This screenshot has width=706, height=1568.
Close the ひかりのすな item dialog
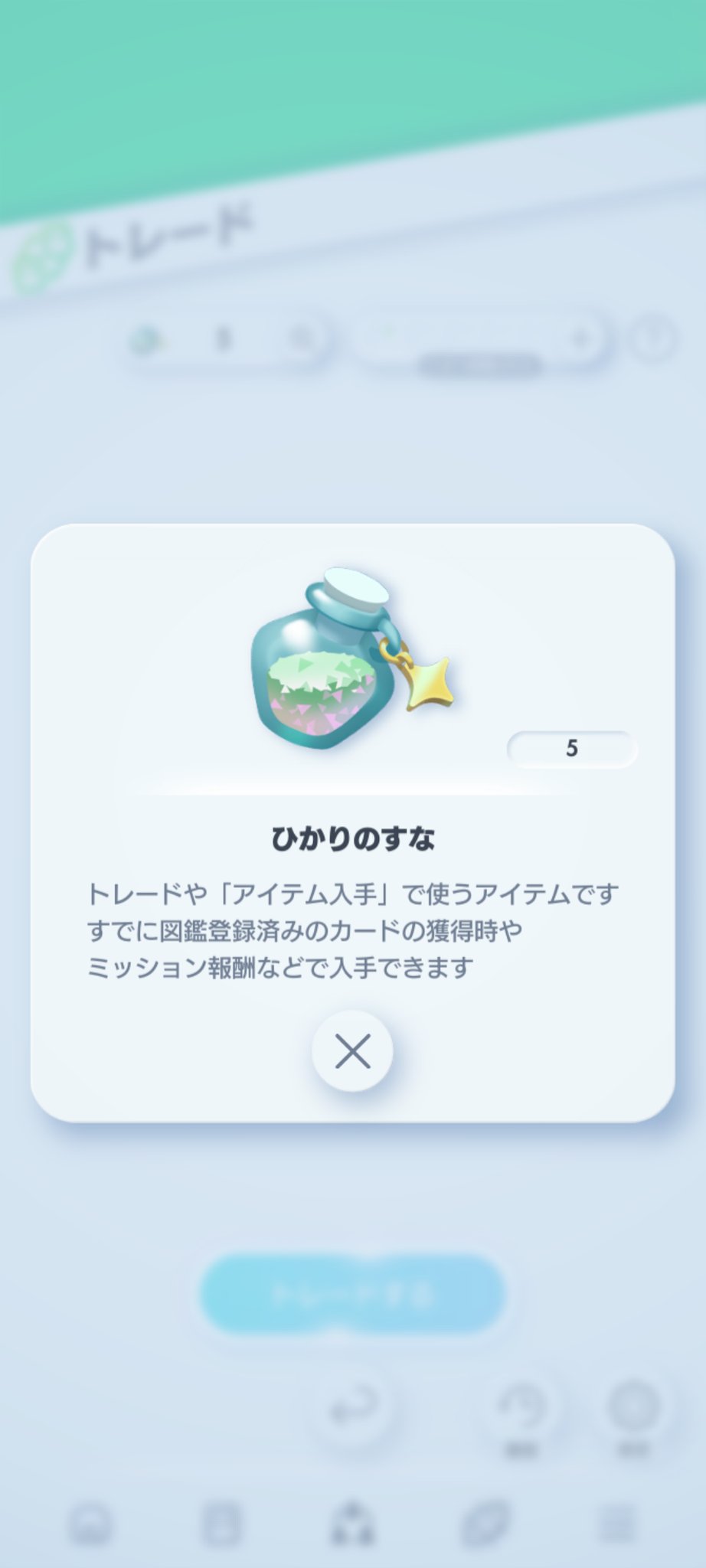(x=352, y=1051)
